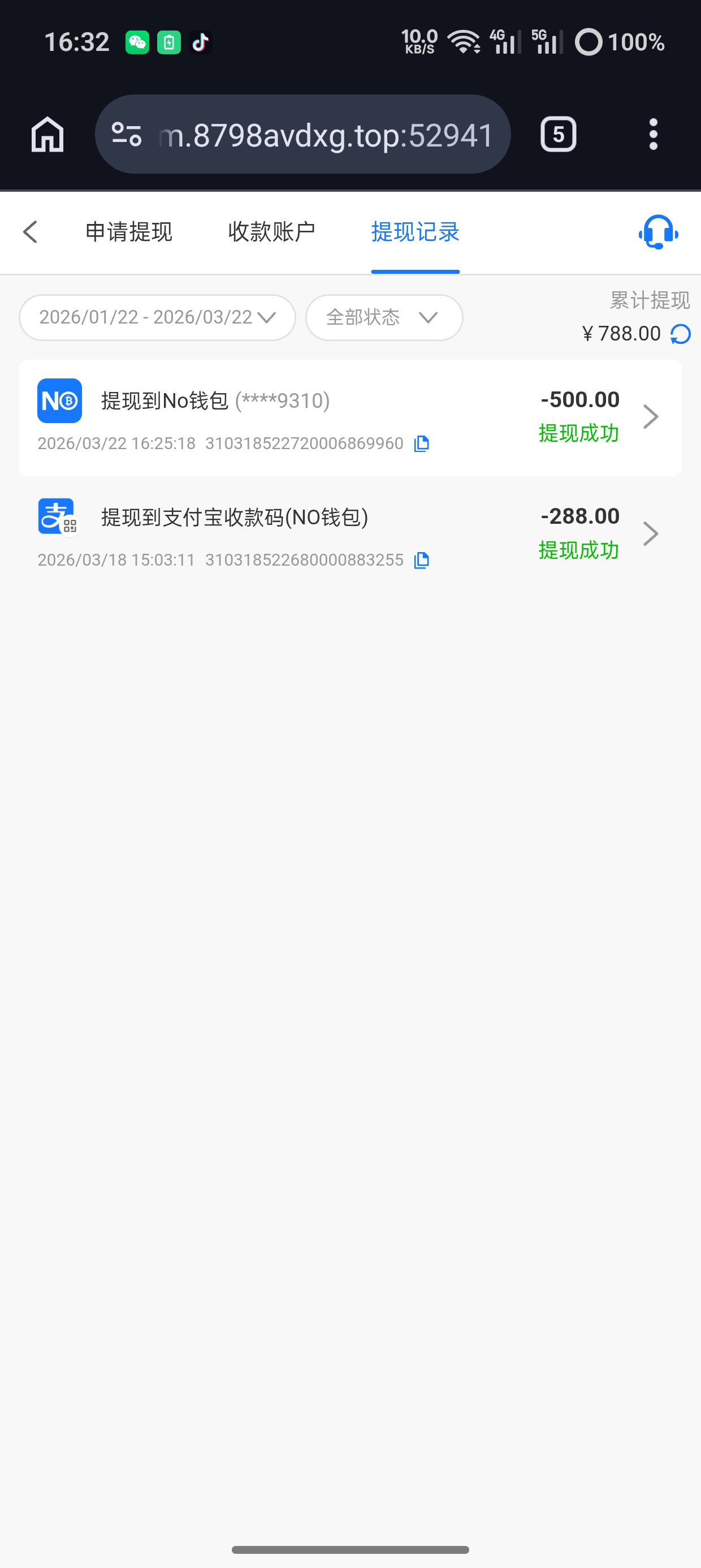Copy the order number ending in 869960
701x1568 pixels.
point(422,443)
